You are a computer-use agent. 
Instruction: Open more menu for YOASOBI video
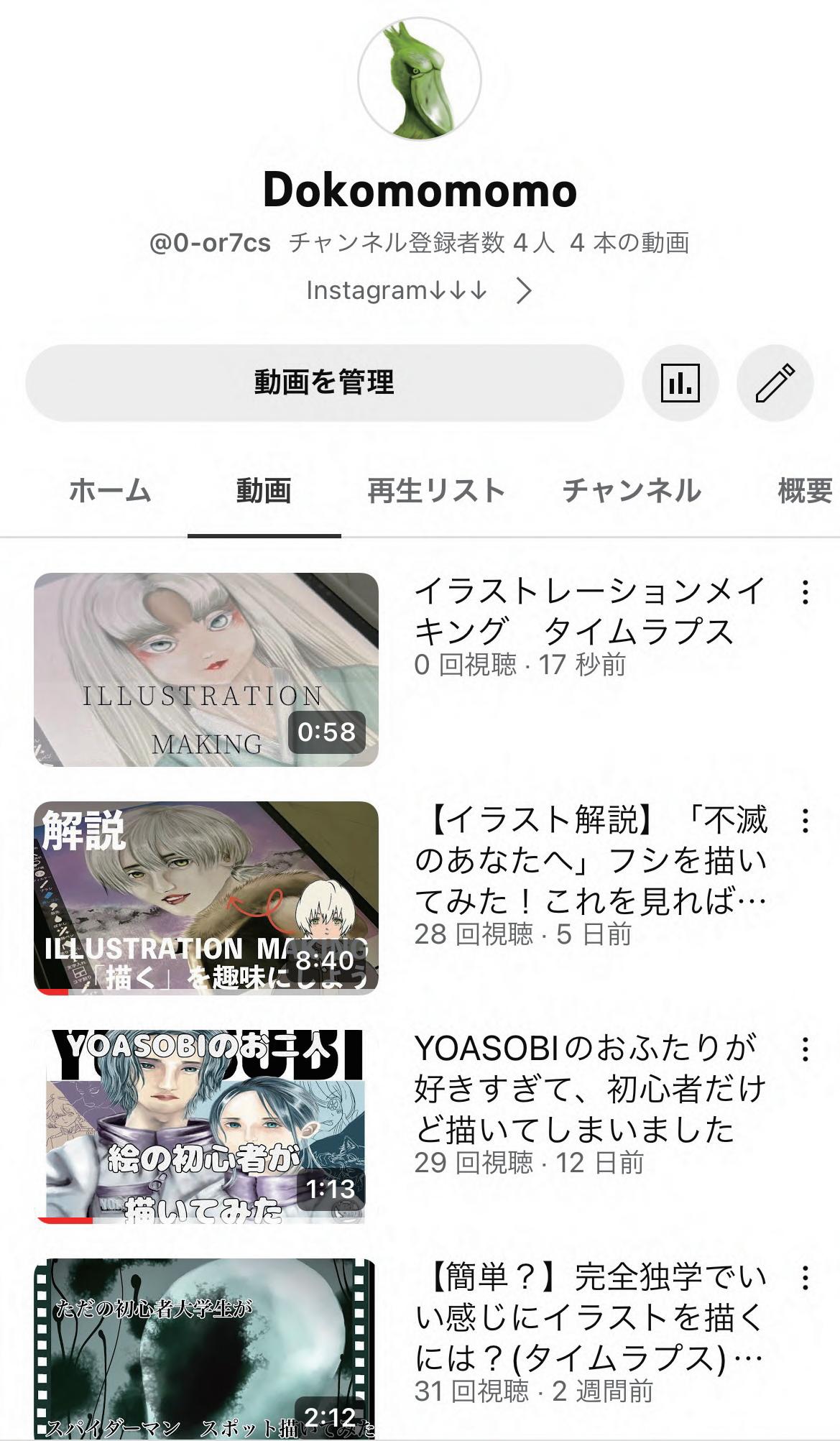805,1049
